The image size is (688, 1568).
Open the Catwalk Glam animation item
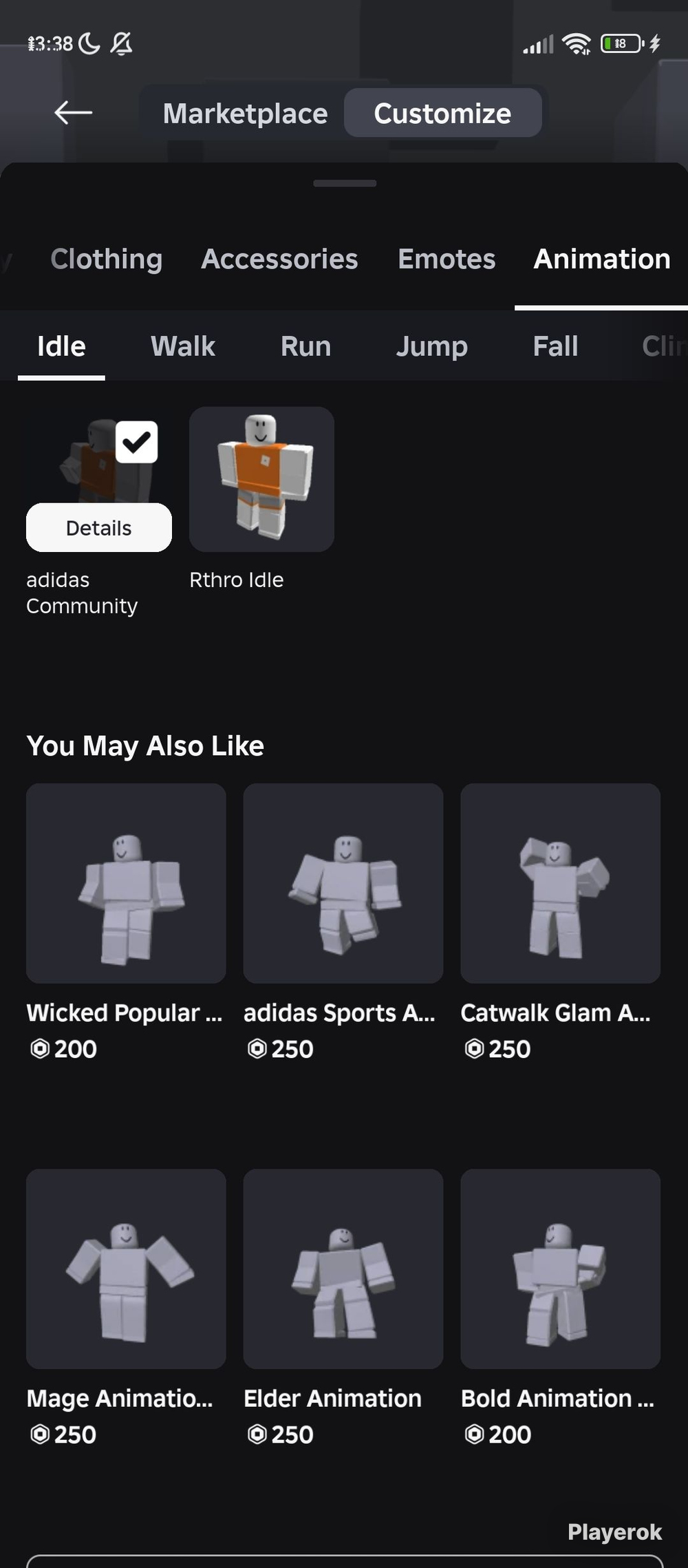click(x=560, y=883)
